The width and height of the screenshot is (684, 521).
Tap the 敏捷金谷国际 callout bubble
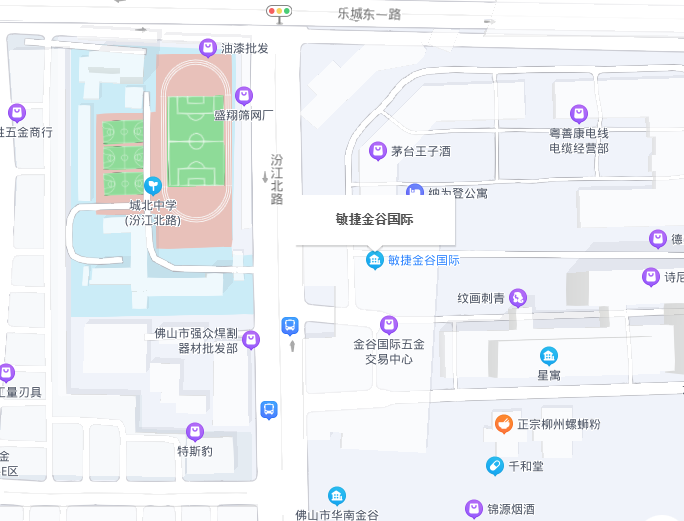375,221
